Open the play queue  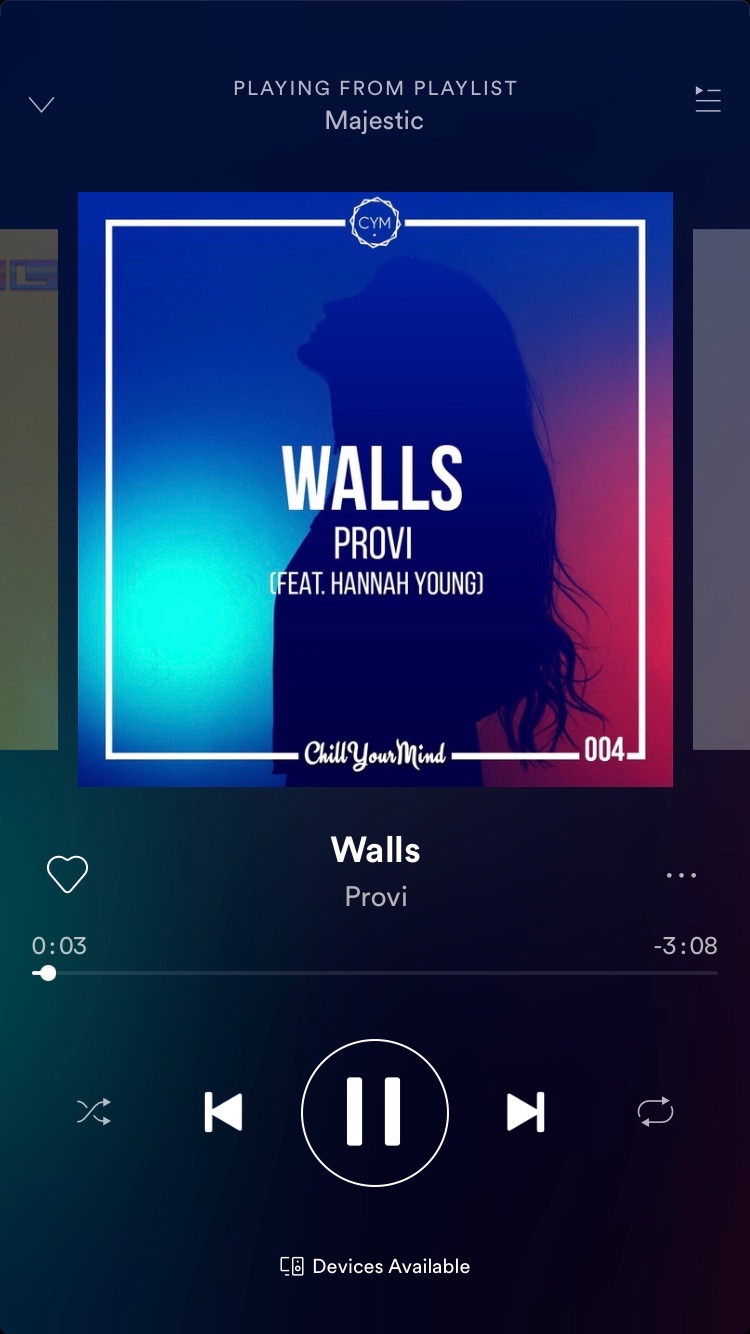708,99
